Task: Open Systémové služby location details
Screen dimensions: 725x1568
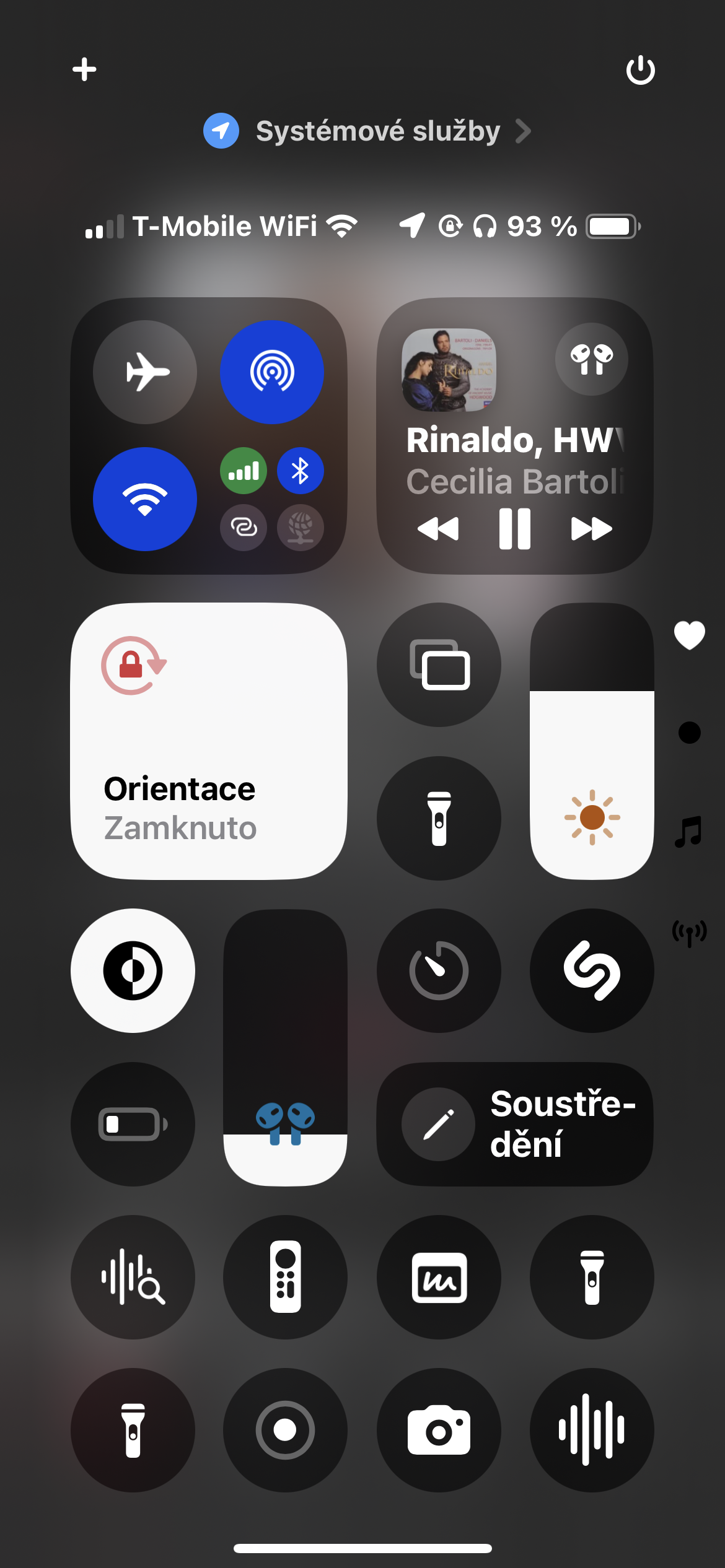Action: [367, 131]
